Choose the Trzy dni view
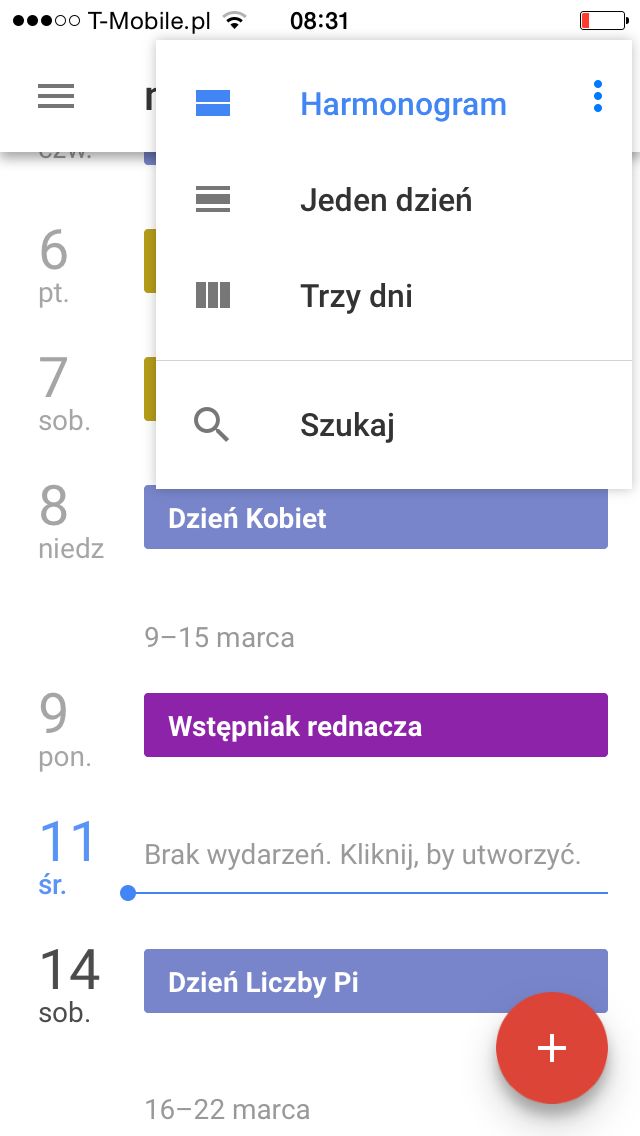Viewport: 640px width, 1136px height. pos(394,296)
